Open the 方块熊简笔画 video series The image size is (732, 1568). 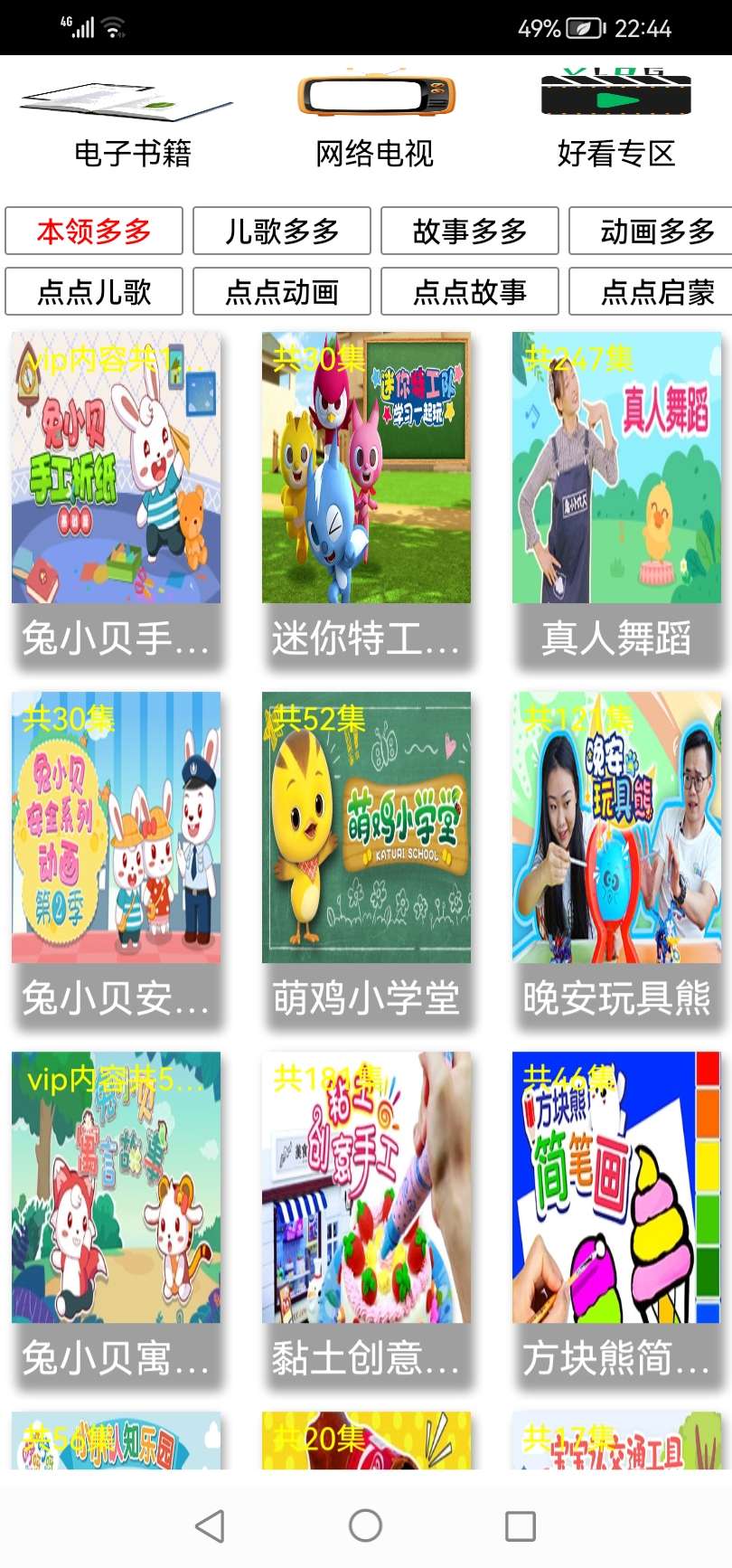[x=616, y=1217]
